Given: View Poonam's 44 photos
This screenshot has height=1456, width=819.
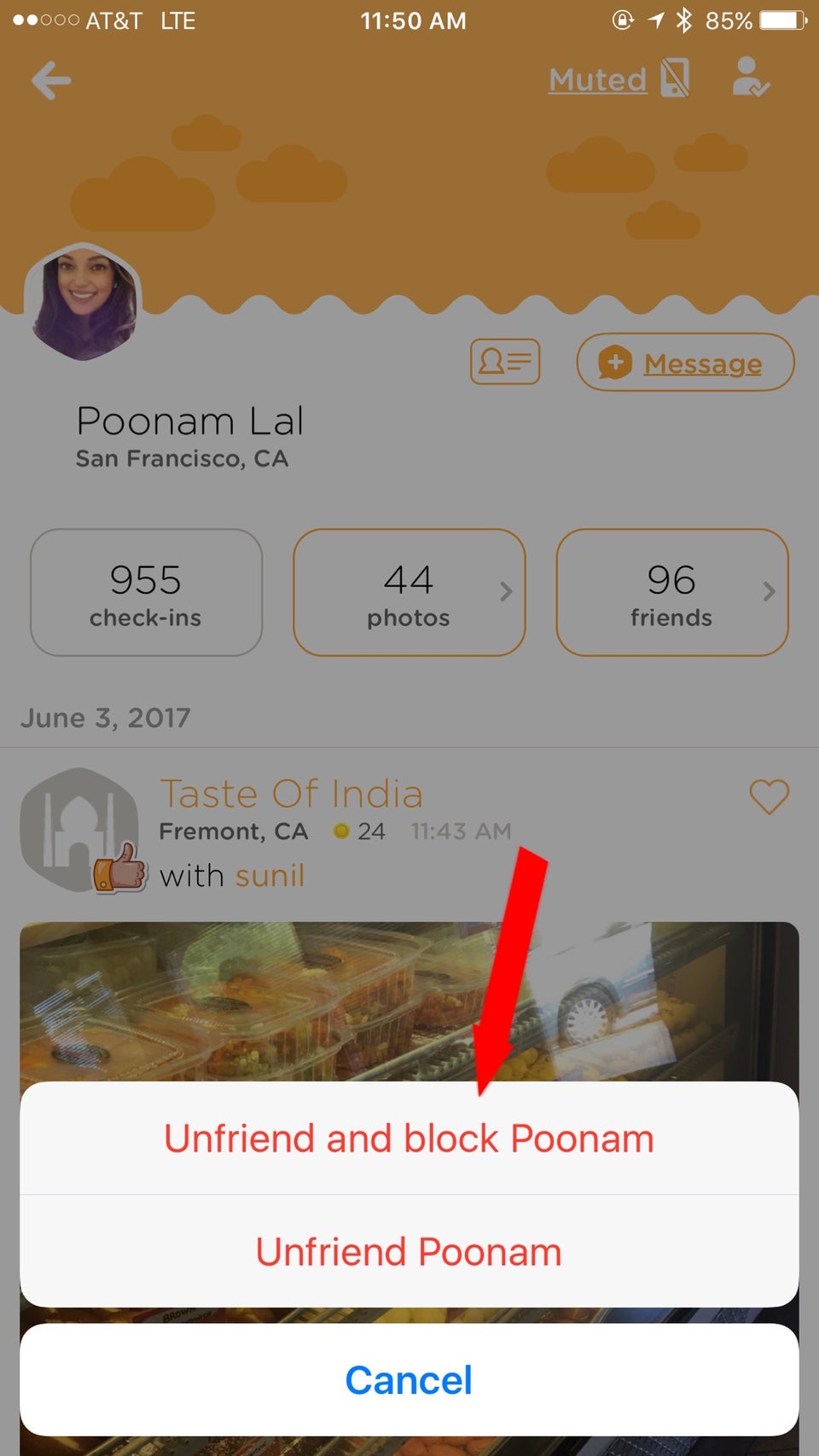Looking at the screenshot, I should point(409,593).
